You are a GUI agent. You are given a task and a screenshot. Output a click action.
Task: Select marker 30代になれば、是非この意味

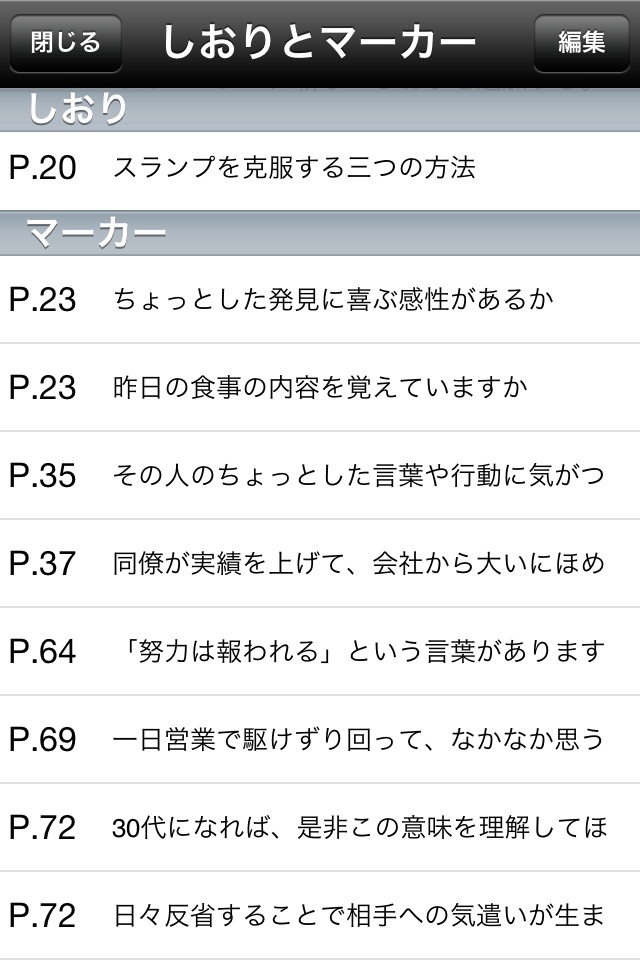pyautogui.click(x=320, y=827)
